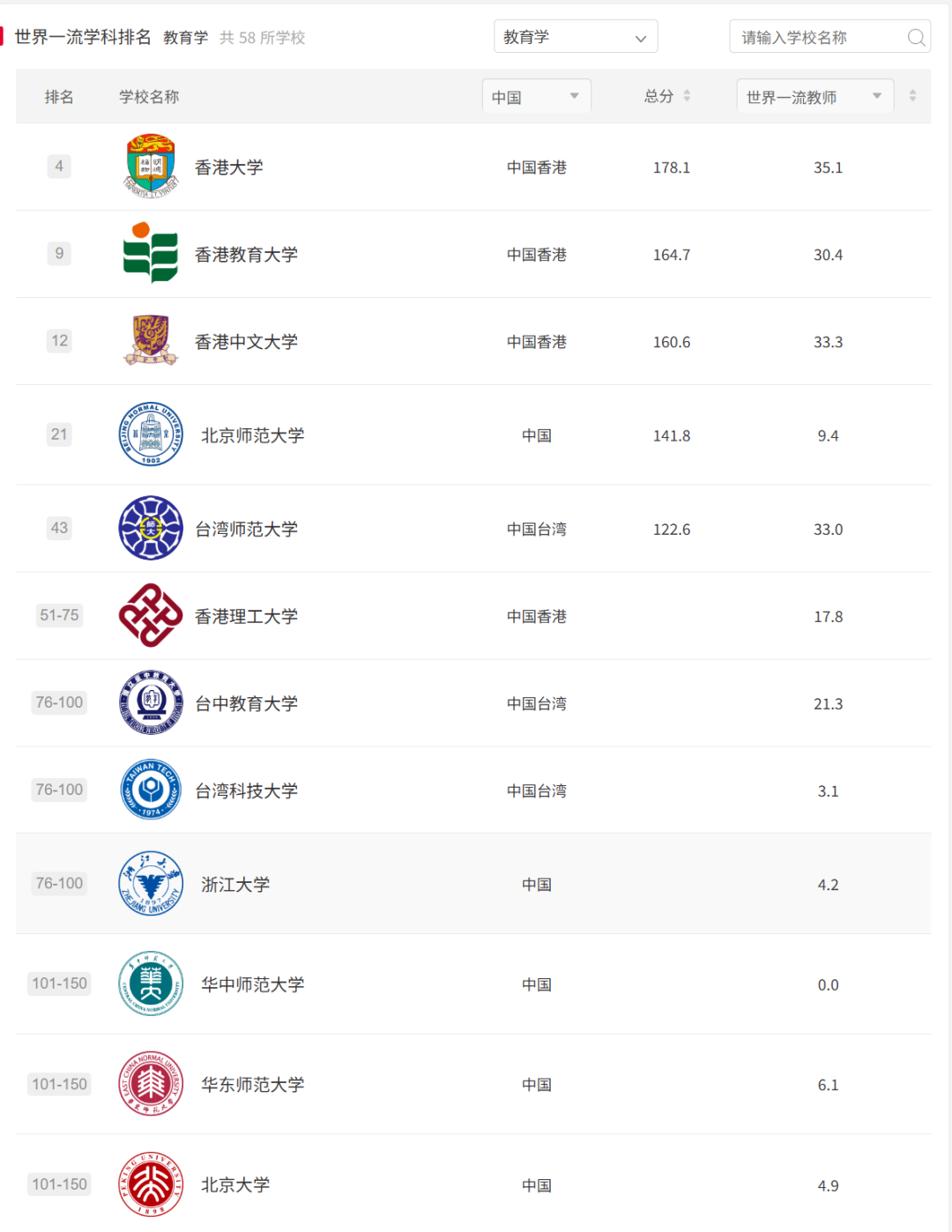Open the 中国 region filter dropdown
Screen dimensions: 952x1232
[x=536, y=95]
